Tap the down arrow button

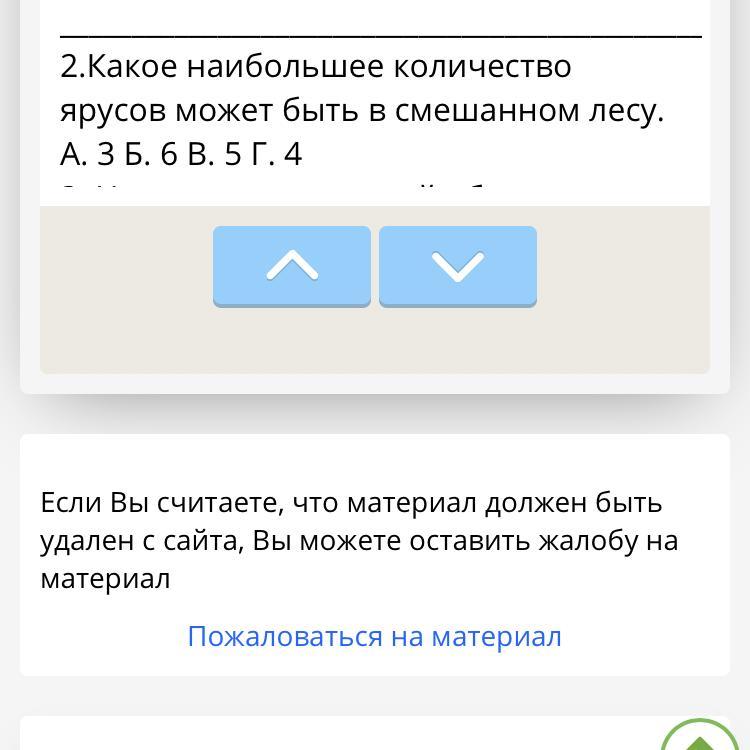(x=458, y=265)
